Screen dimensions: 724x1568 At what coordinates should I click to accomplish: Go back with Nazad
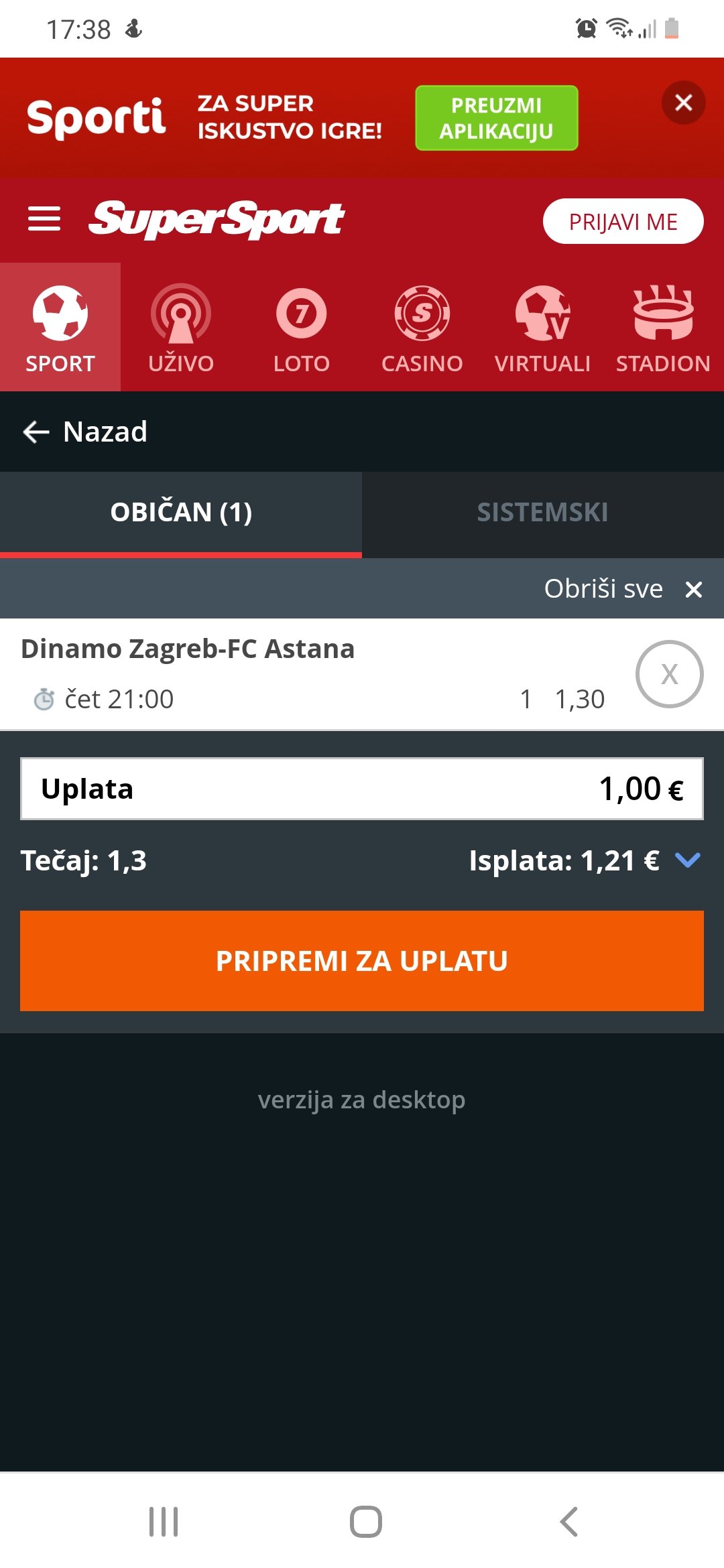[x=86, y=432]
